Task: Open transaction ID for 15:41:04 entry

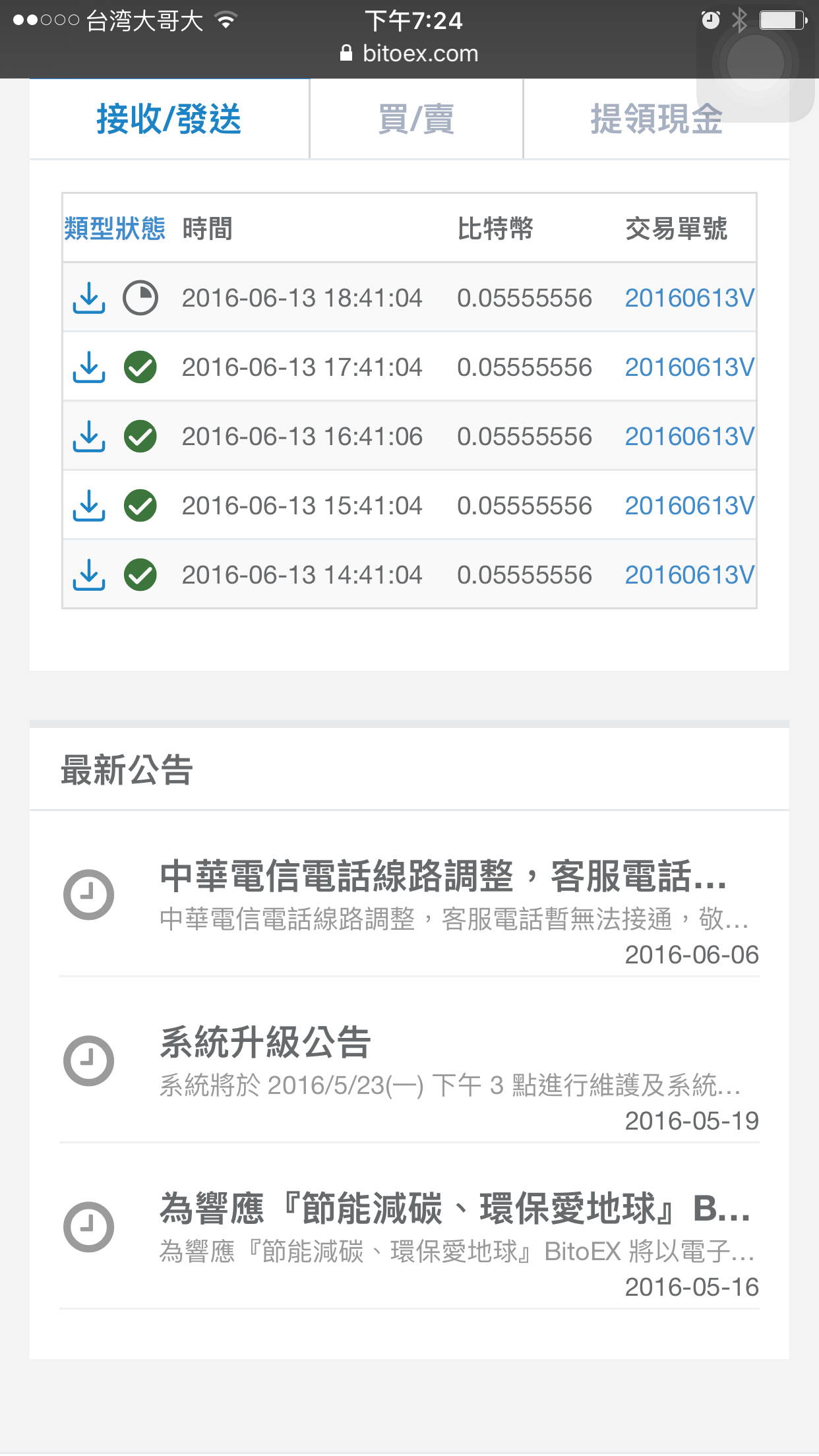Action: pos(690,506)
